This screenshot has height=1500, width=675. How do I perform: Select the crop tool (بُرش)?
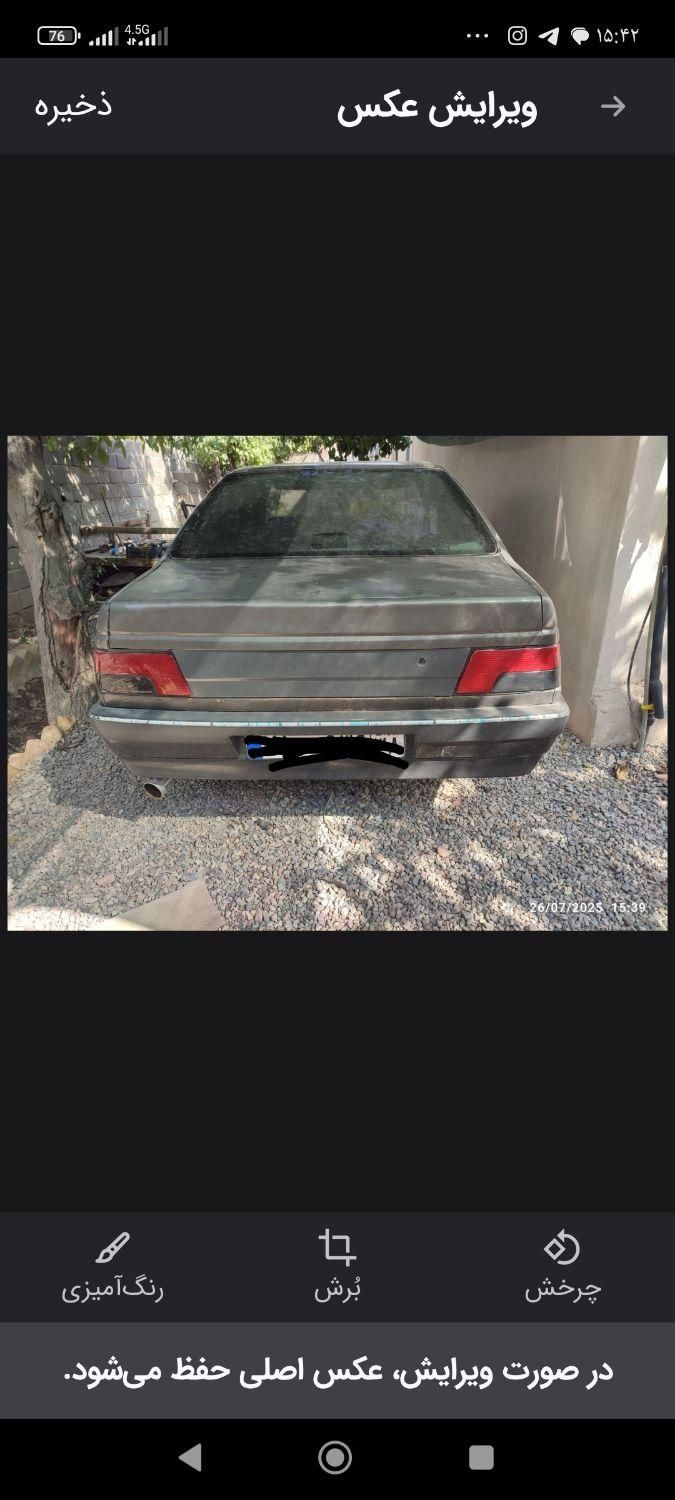tap(337, 1266)
